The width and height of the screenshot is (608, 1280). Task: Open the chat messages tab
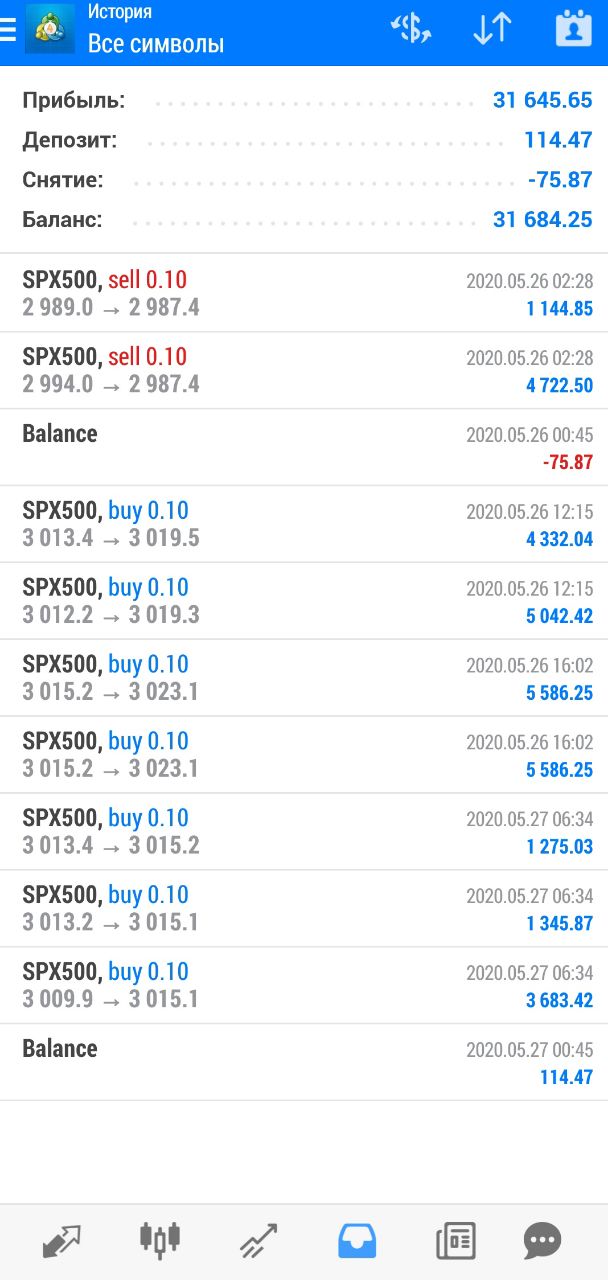pyautogui.click(x=543, y=1242)
